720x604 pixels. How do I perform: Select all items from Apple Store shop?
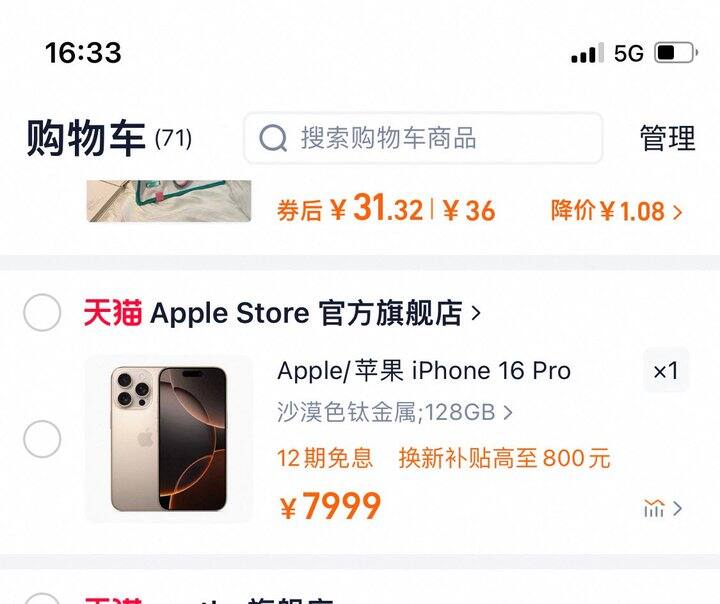click(42, 313)
